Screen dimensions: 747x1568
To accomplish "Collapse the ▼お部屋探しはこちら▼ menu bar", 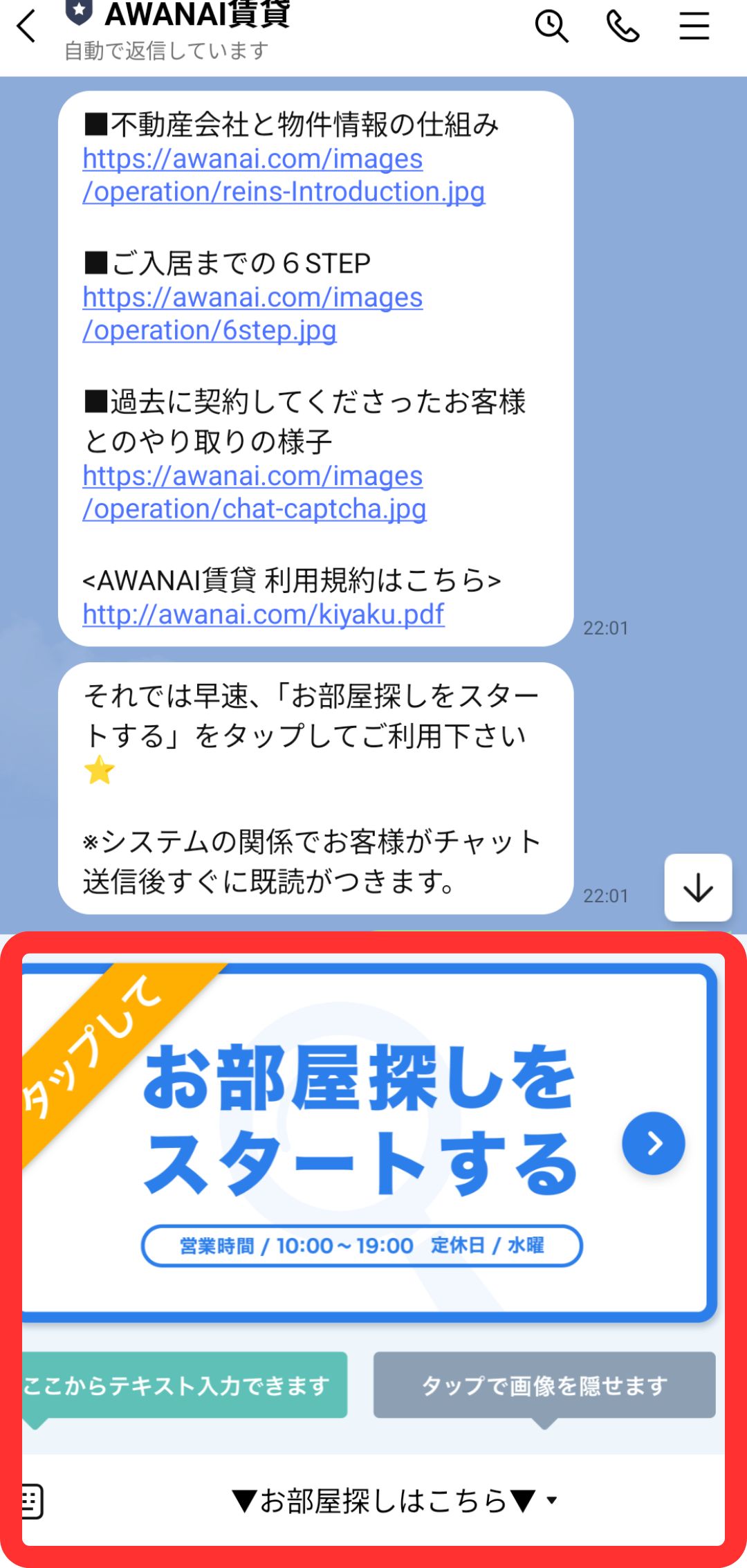I will click(x=395, y=1500).
